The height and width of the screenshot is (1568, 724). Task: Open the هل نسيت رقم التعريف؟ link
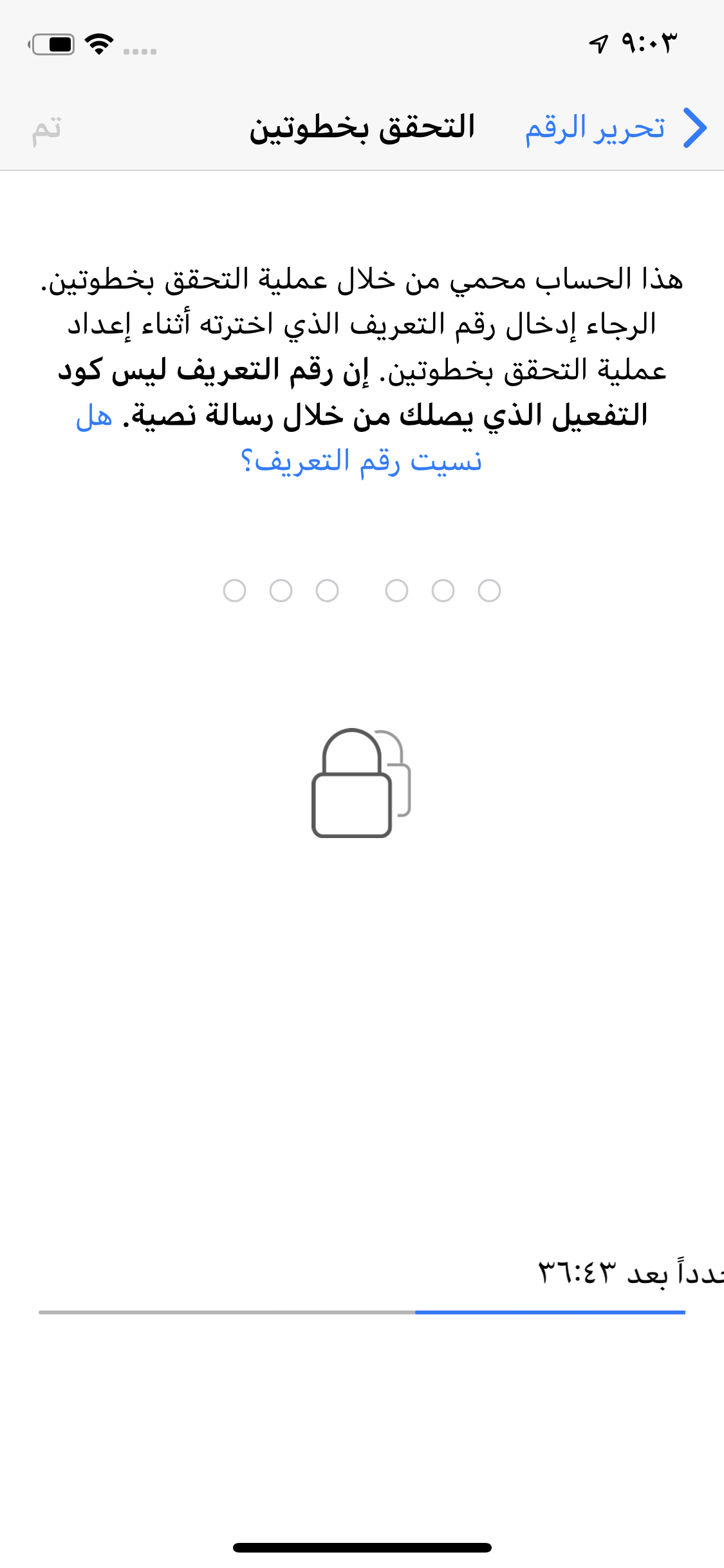click(x=360, y=461)
